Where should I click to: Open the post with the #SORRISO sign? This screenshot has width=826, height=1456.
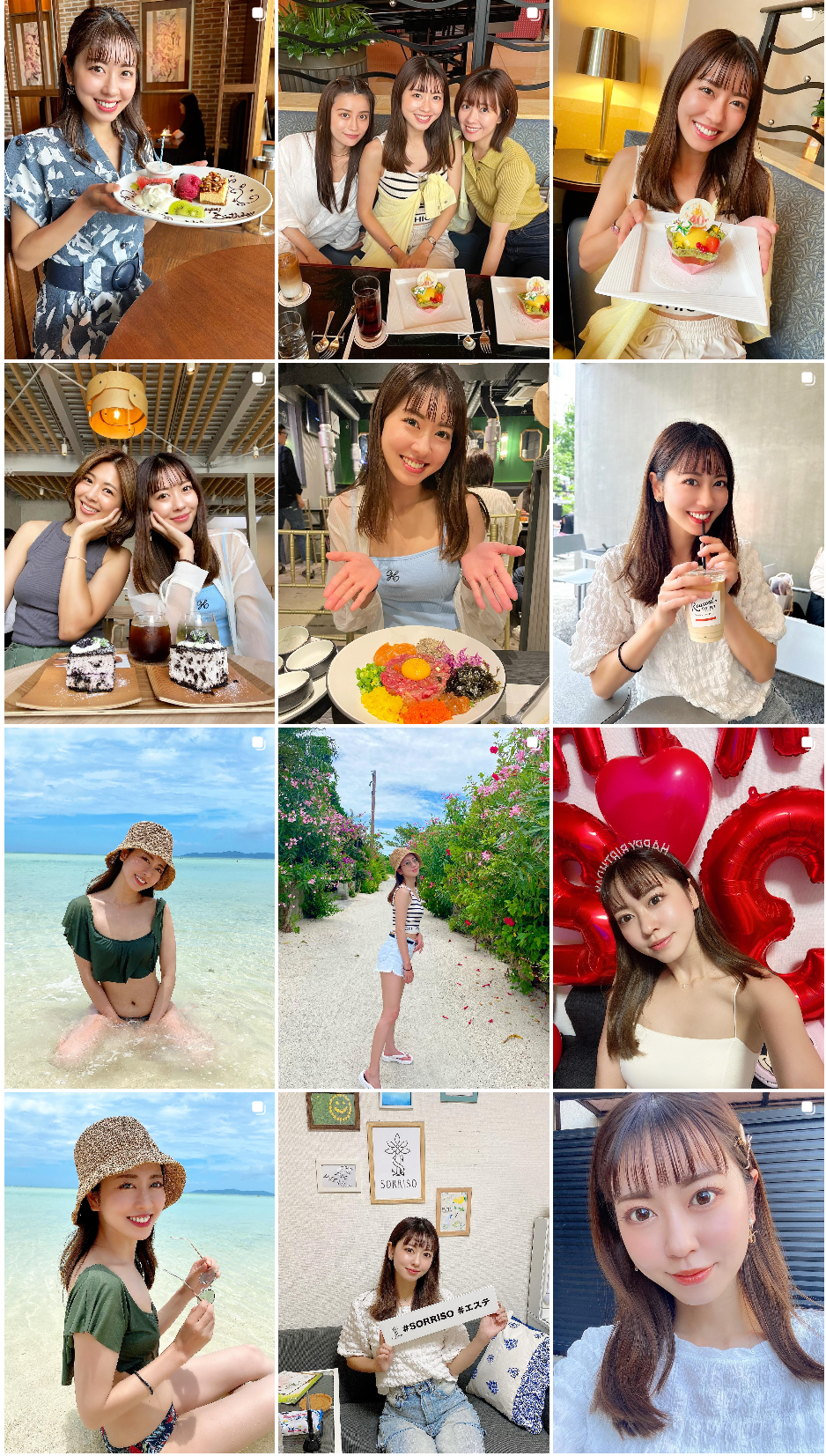tap(413, 1272)
